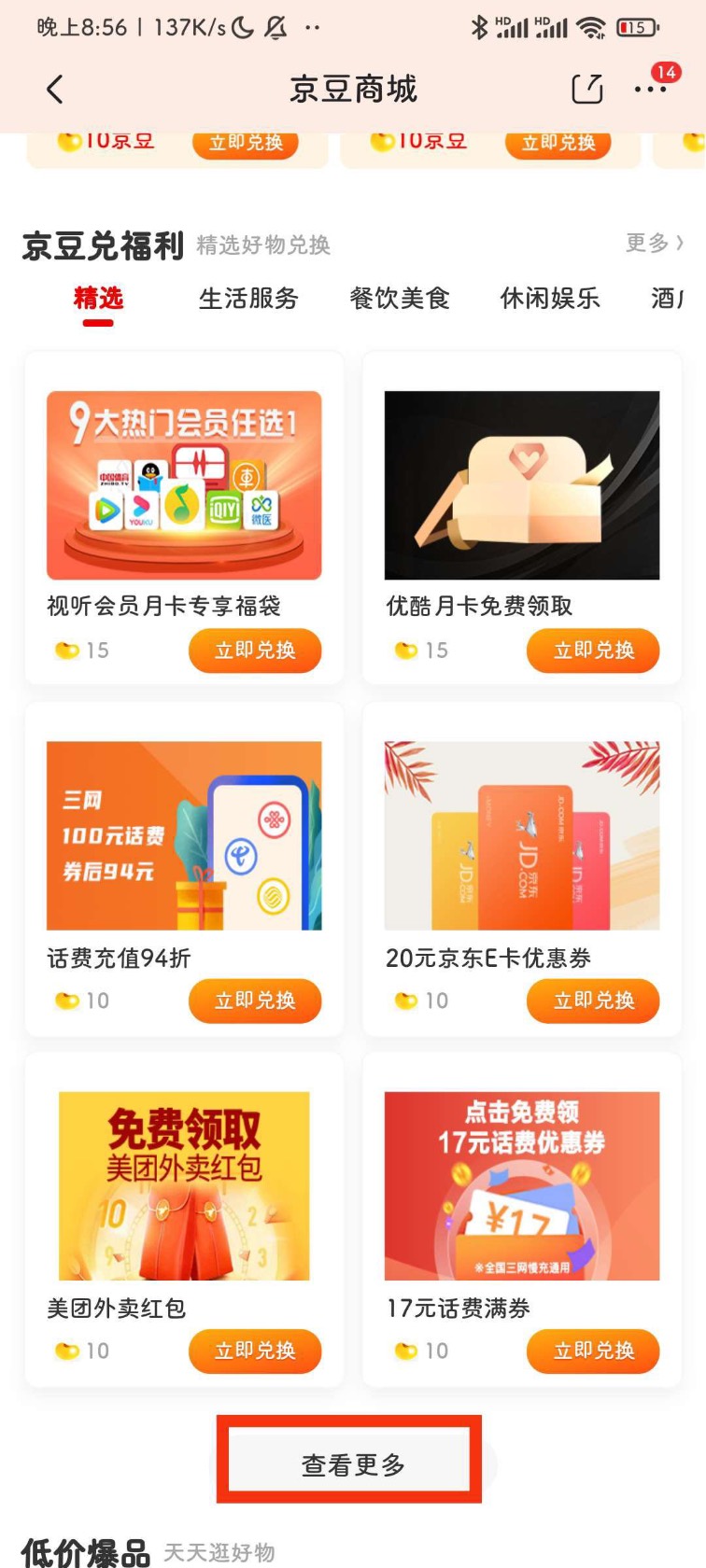Screen dimensions: 706x1568
Task: Redeem 话费充值94折 with 立即兑换
Action: (255, 1001)
